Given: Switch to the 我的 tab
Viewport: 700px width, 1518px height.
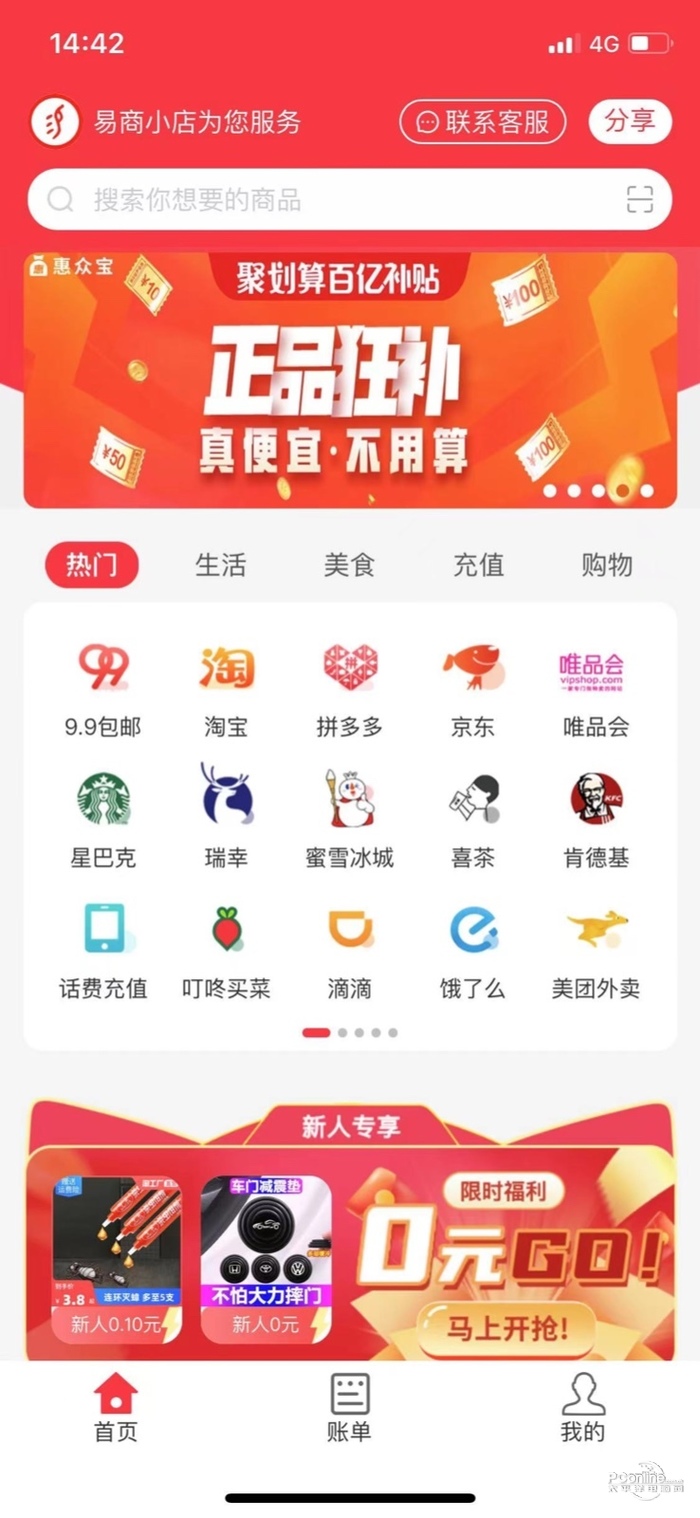Looking at the screenshot, I should [x=583, y=1407].
